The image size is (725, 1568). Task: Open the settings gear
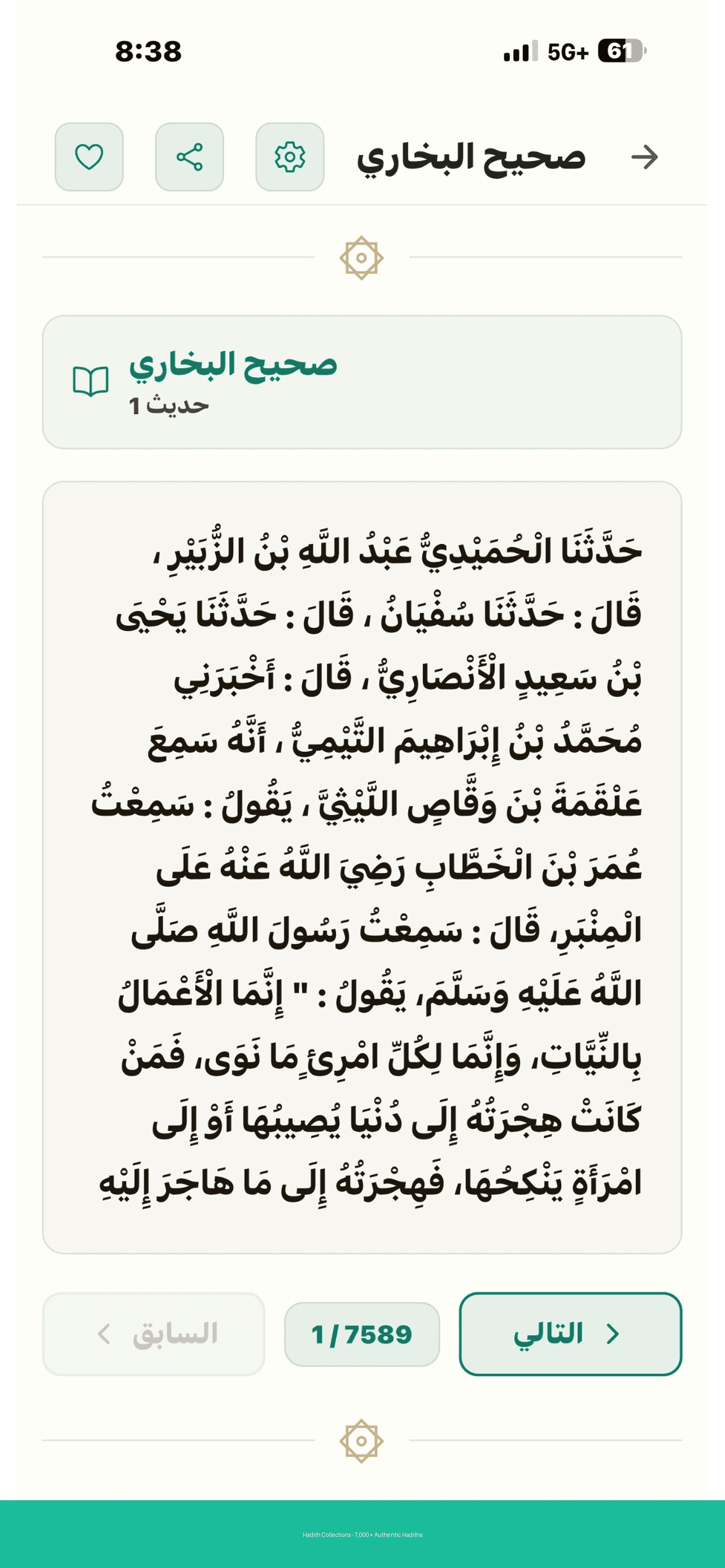(290, 157)
